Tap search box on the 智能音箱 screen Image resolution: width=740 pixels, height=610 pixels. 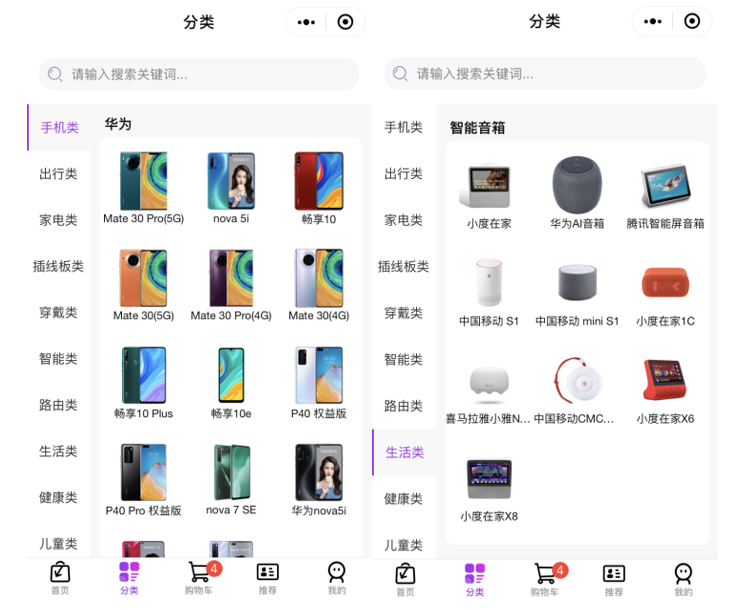click(x=545, y=74)
